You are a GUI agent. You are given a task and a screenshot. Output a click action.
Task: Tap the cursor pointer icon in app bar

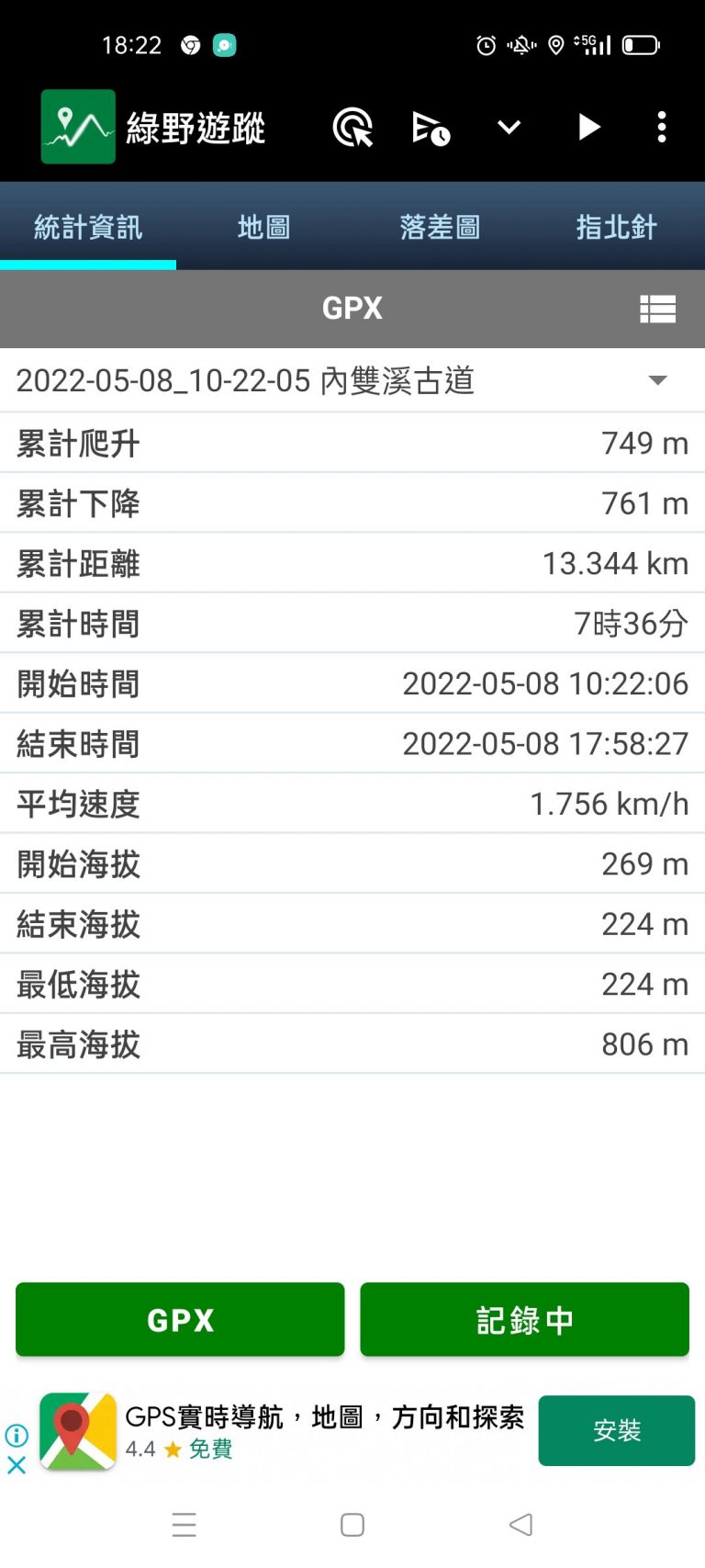[x=353, y=128]
